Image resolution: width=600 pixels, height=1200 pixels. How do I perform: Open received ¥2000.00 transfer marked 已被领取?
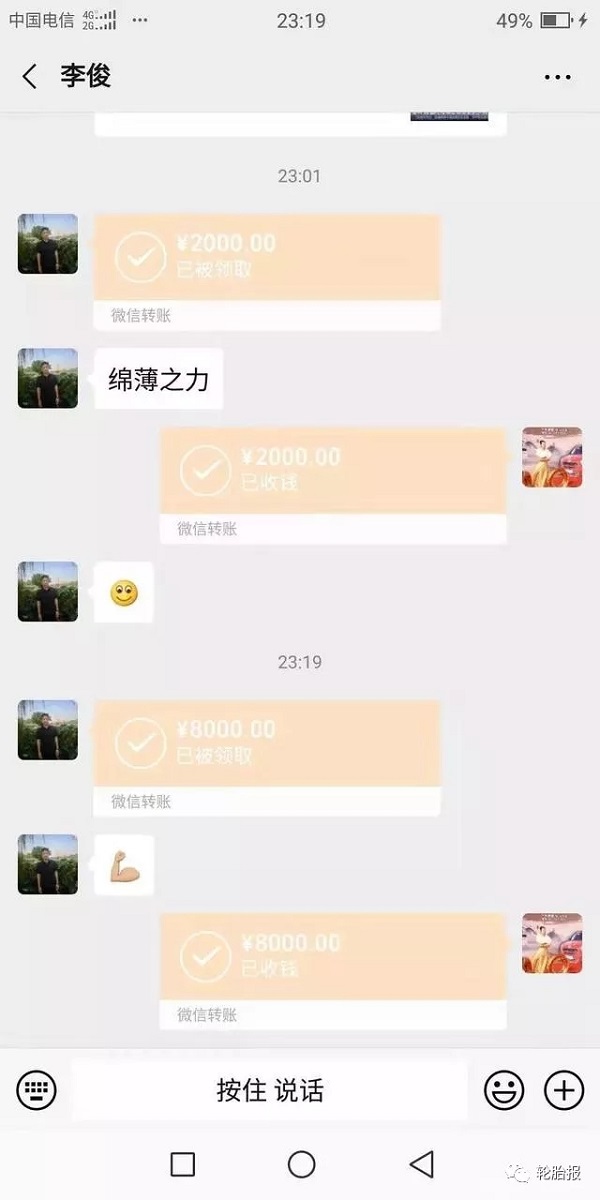pyautogui.click(x=267, y=258)
